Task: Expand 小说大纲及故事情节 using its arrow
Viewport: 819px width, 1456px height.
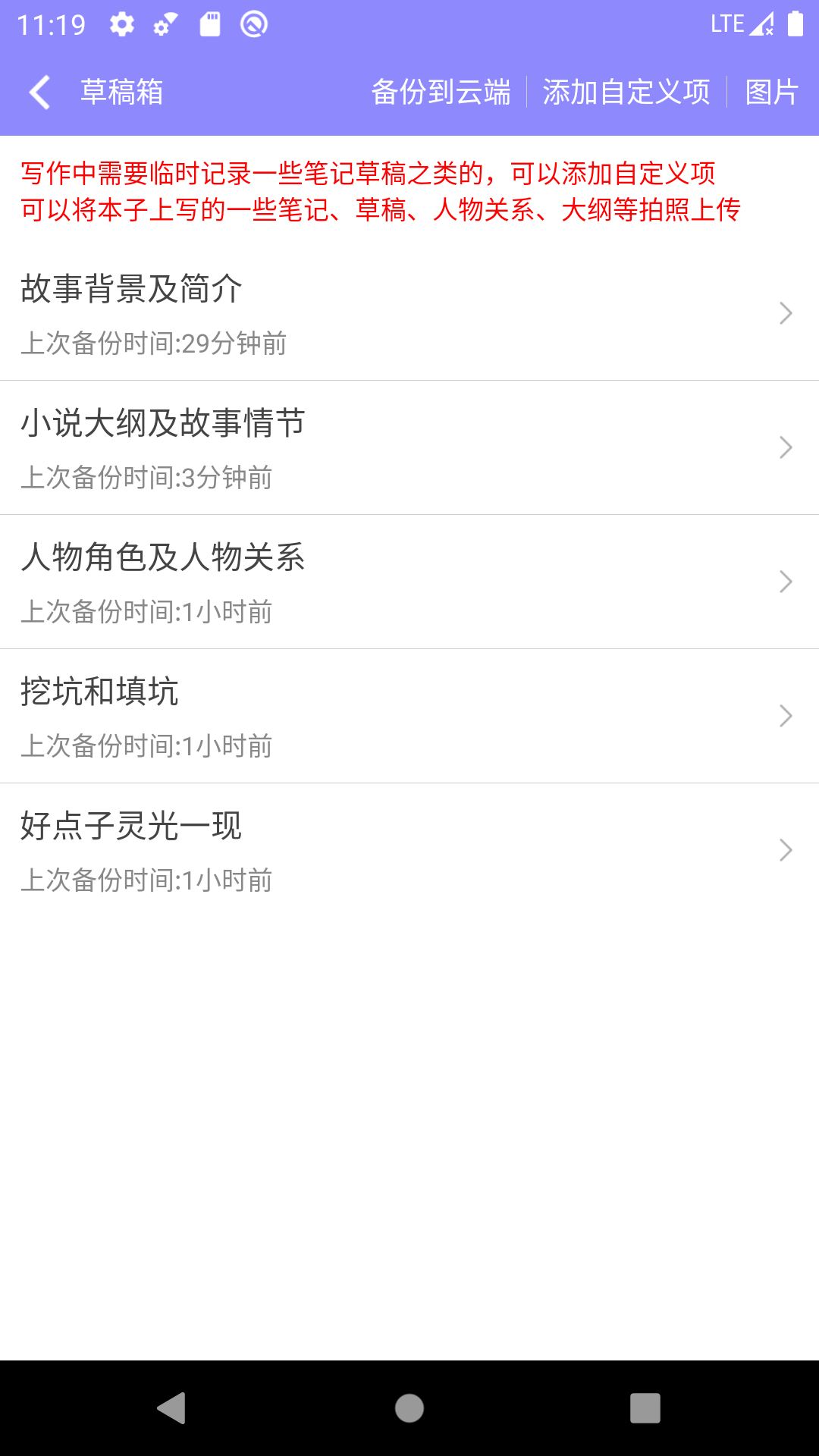Action: point(786,447)
